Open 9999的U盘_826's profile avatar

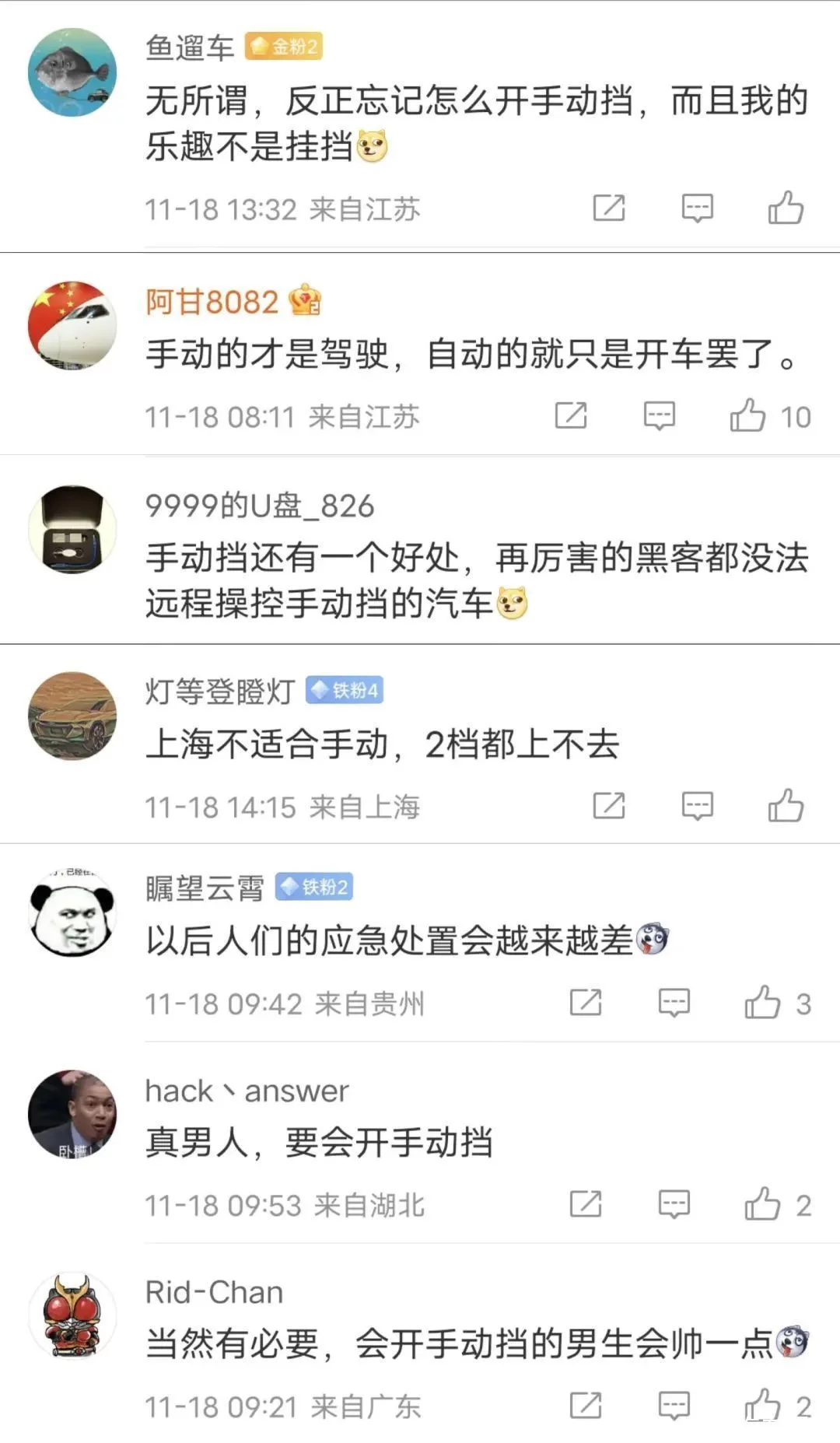72,530
